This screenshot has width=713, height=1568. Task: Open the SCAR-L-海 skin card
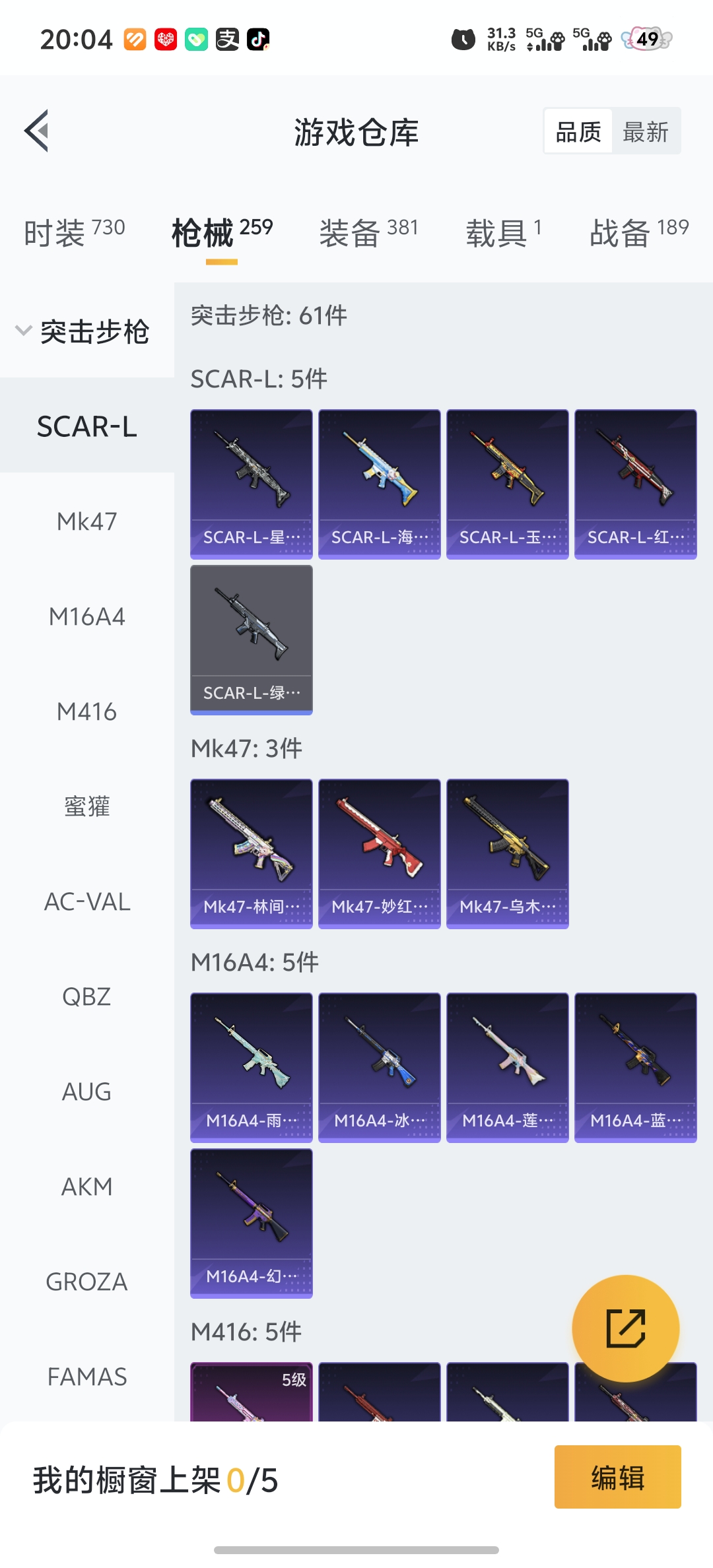[380, 484]
